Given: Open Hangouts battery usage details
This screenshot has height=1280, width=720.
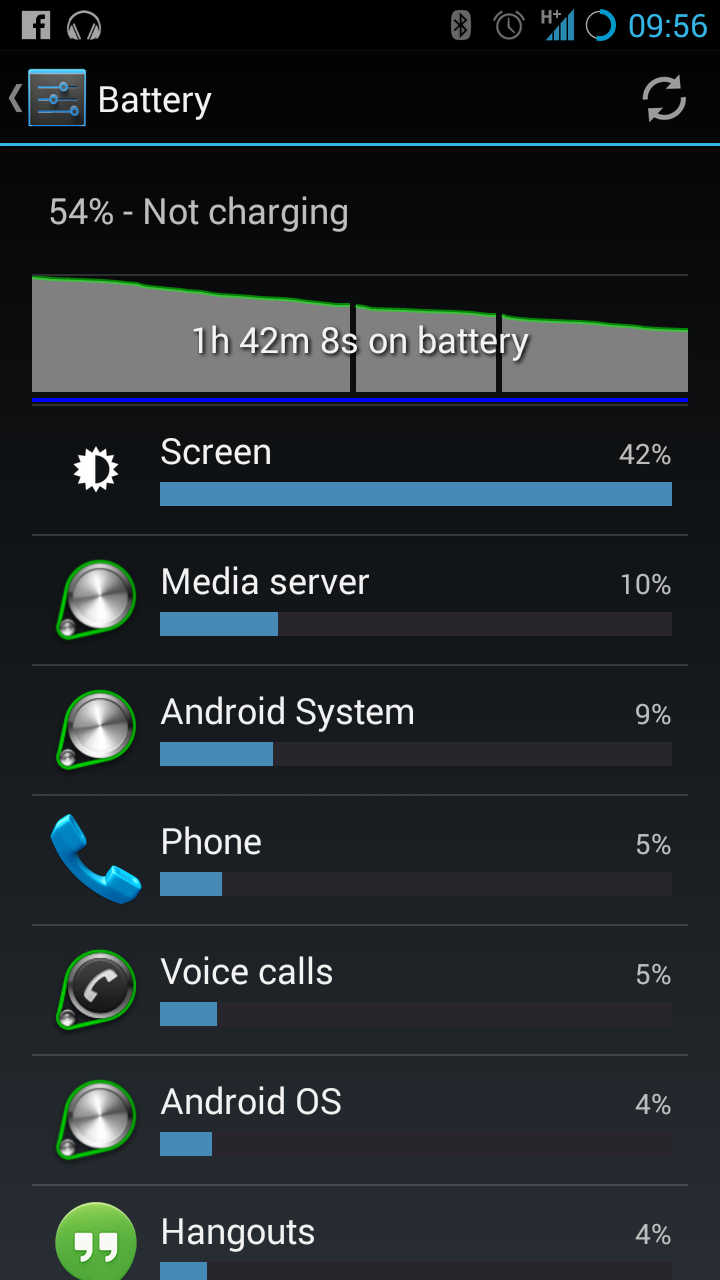Looking at the screenshot, I should click(x=360, y=1233).
